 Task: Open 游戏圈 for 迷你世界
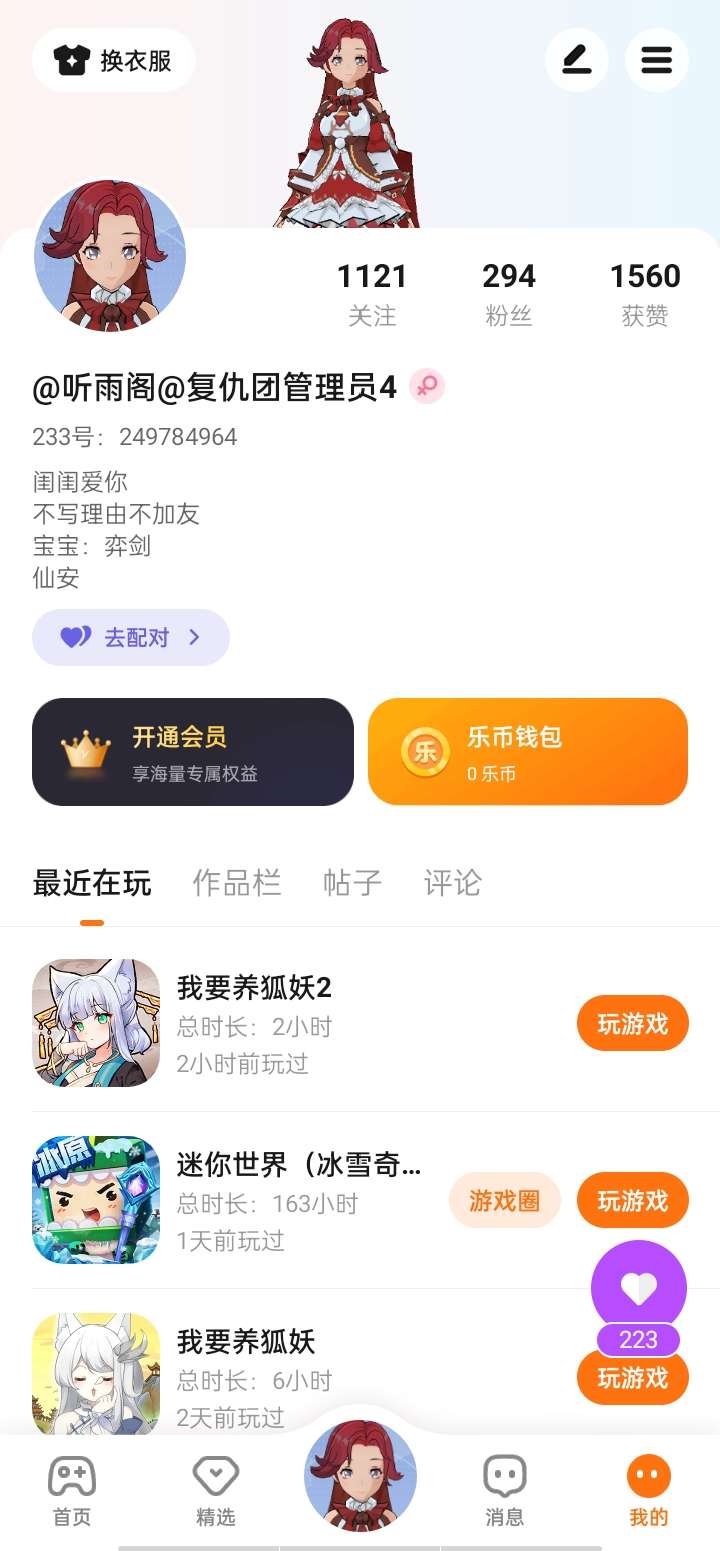505,1200
